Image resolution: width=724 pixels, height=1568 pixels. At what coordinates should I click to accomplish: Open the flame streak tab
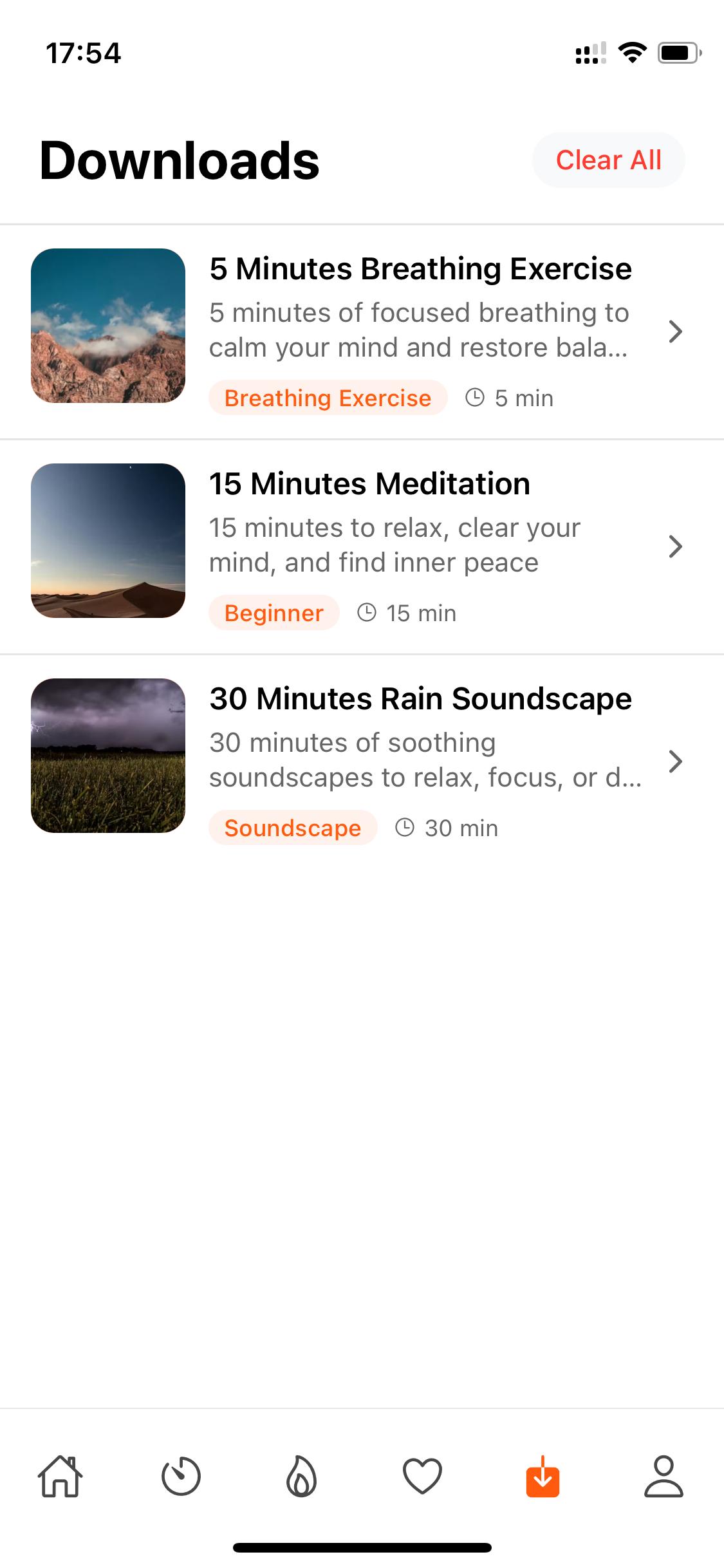click(x=301, y=1476)
